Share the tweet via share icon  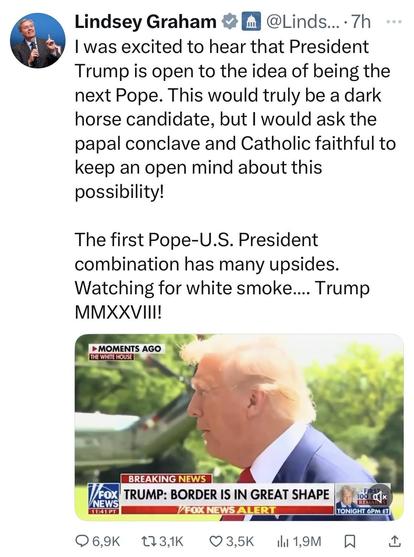point(394,541)
